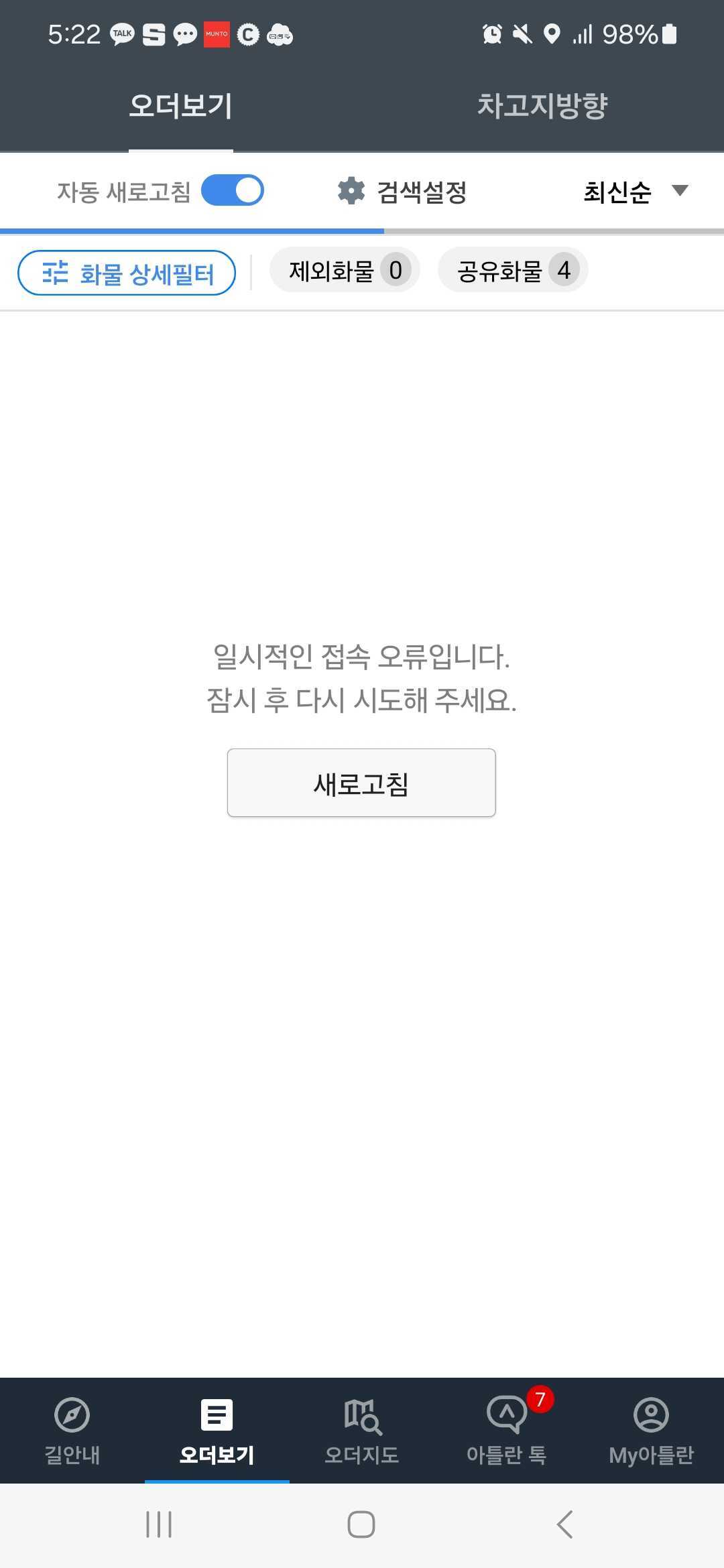Screen dimensions: 724x1568
Task: Tap the system back button
Action: pos(564,1524)
